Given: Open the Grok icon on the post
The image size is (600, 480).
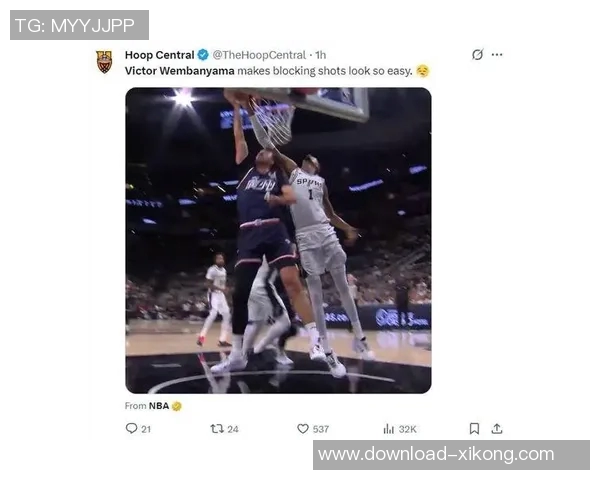Looking at the screenshot, I should point(477,55).
